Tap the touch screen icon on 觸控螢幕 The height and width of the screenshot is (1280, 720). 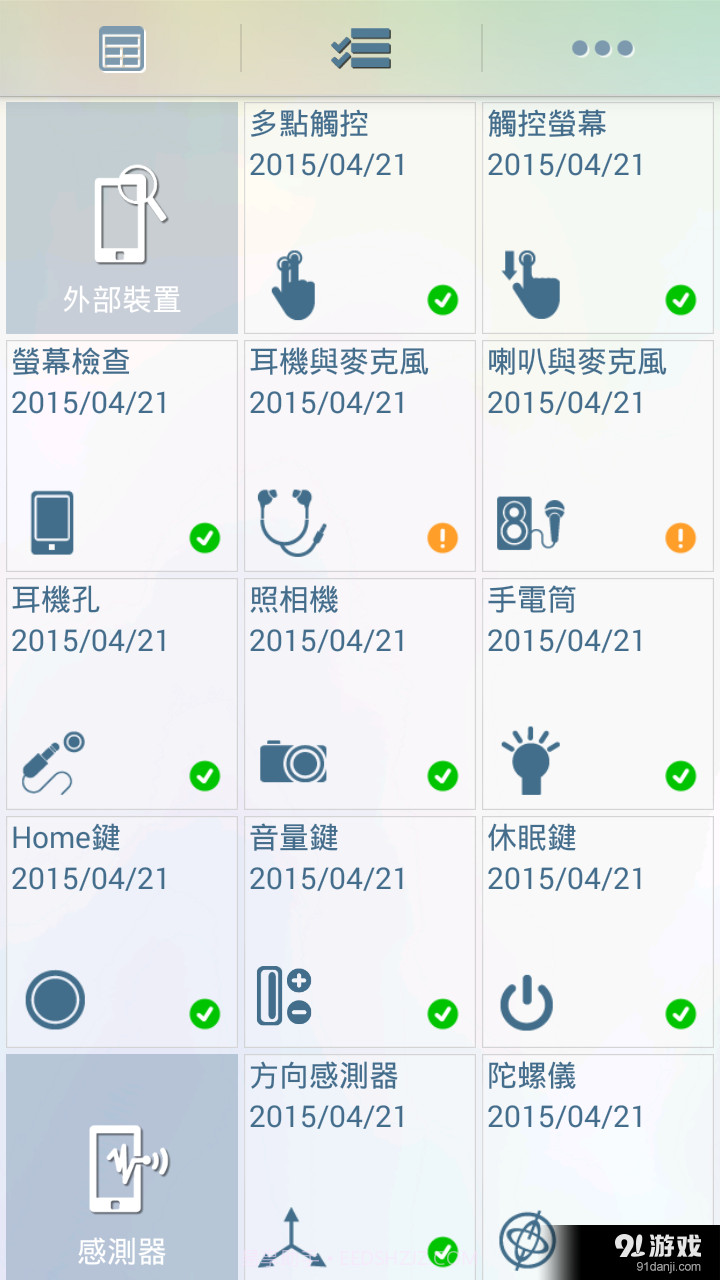(x=530, y=275)
